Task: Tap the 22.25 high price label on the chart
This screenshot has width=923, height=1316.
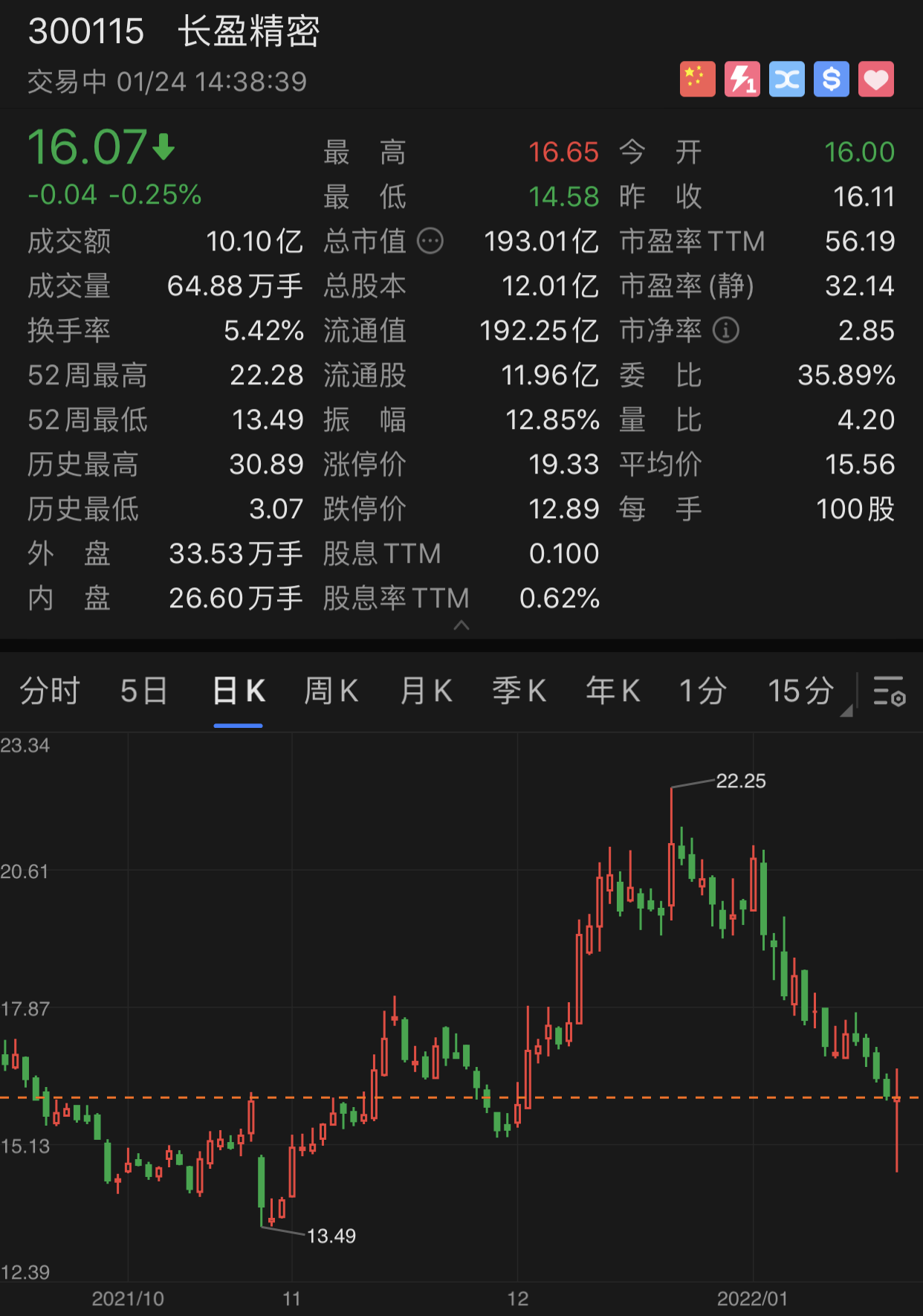Action: click(741, 781)
